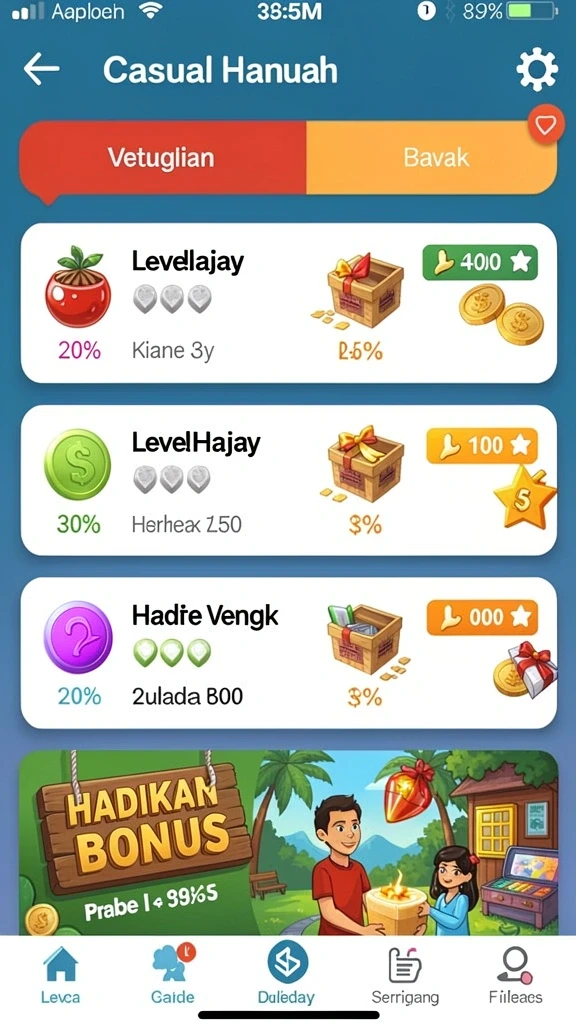Image resolution: width=576 pixels, height=1024 pixels.
Task: Open the LevelHajay card
Action: pos(289,480)
